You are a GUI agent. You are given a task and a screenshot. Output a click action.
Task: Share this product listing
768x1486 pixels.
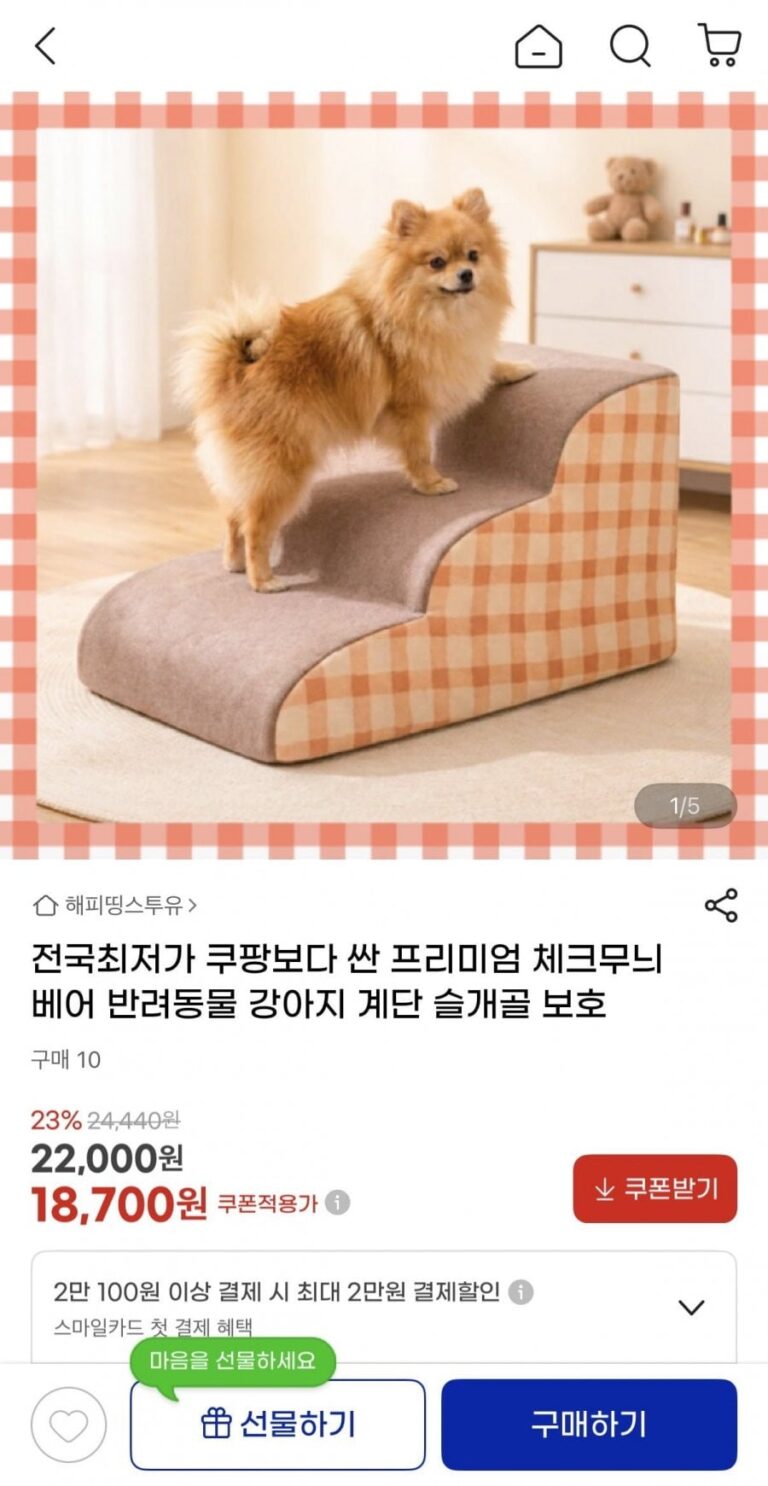[721, 905]
